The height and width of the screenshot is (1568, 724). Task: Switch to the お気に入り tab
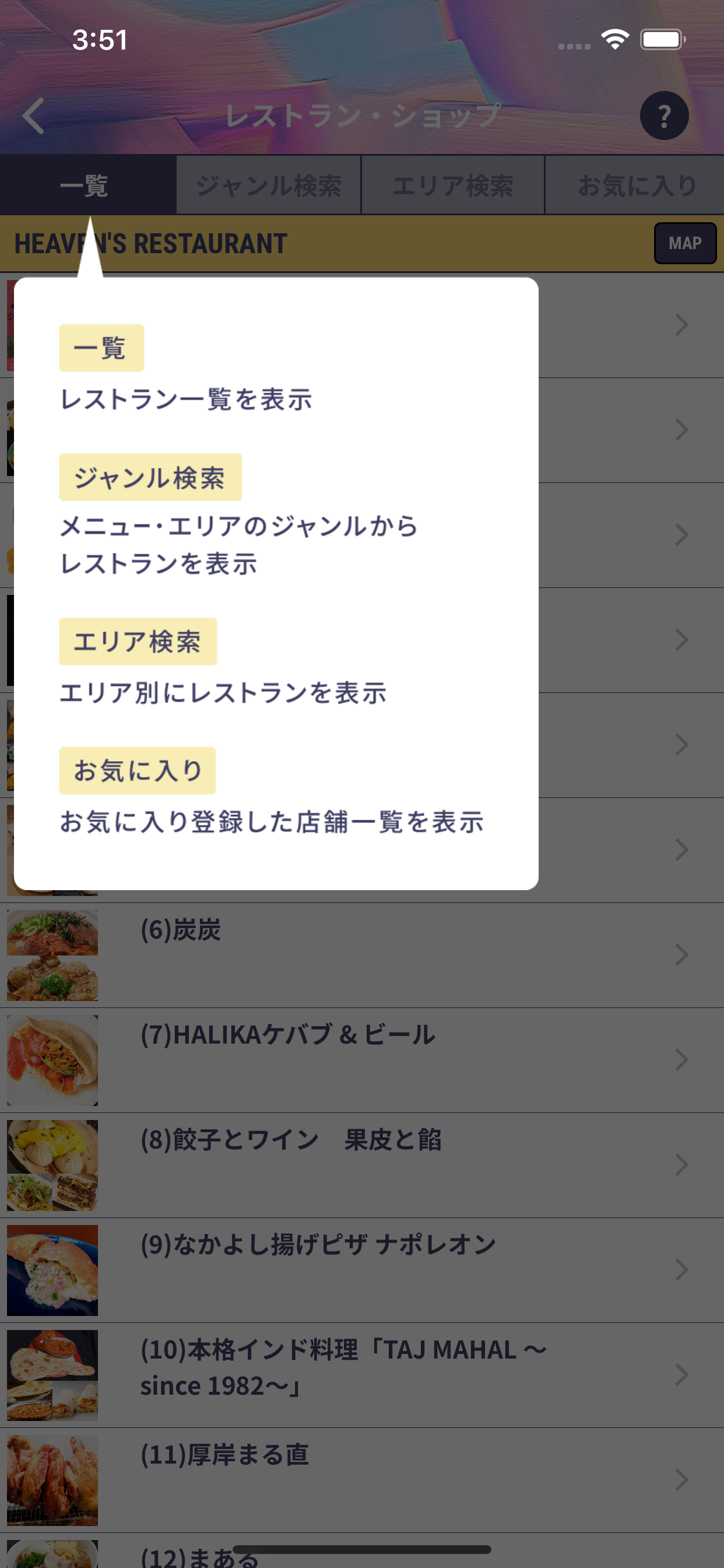pos(635,185)
